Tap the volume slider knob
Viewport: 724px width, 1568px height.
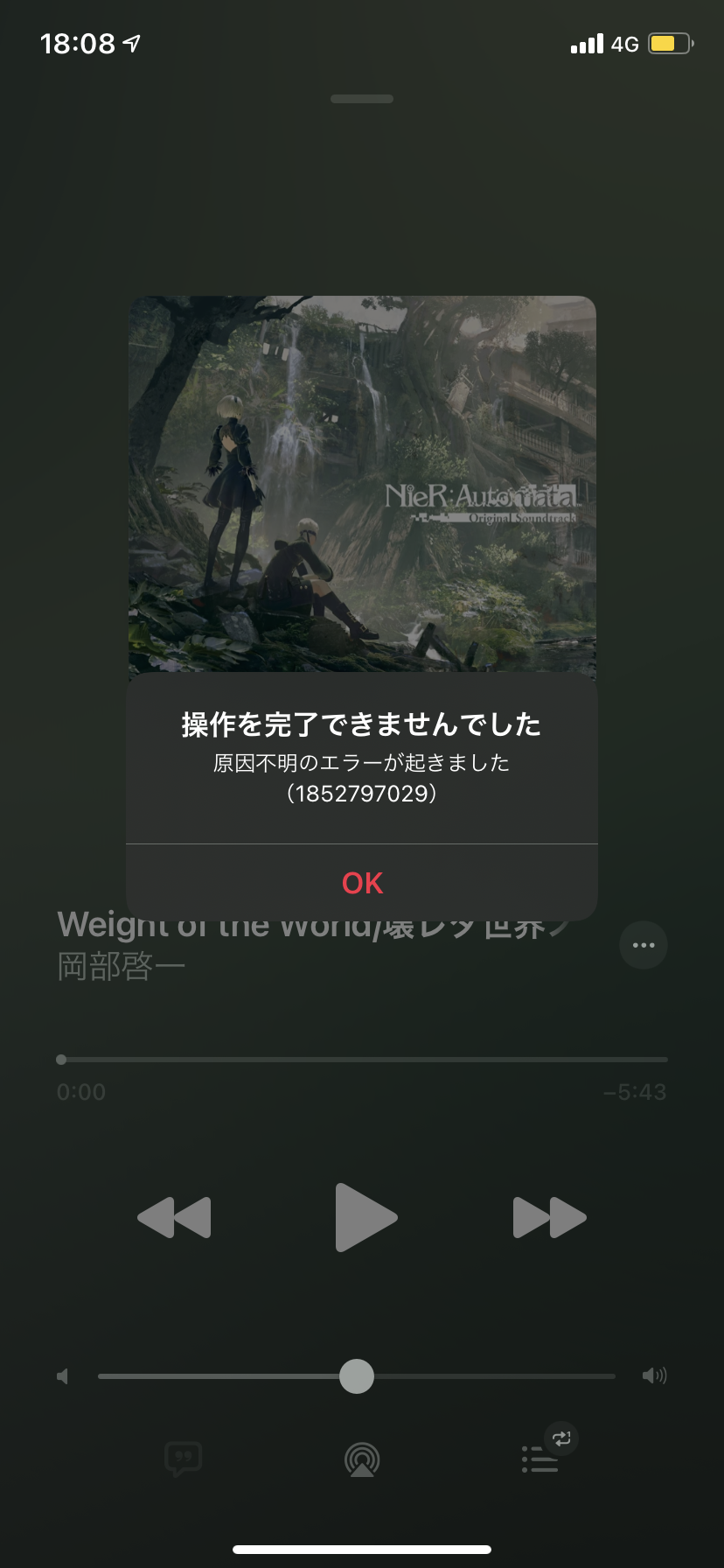pyautogui.click(x=357, y=1376)
